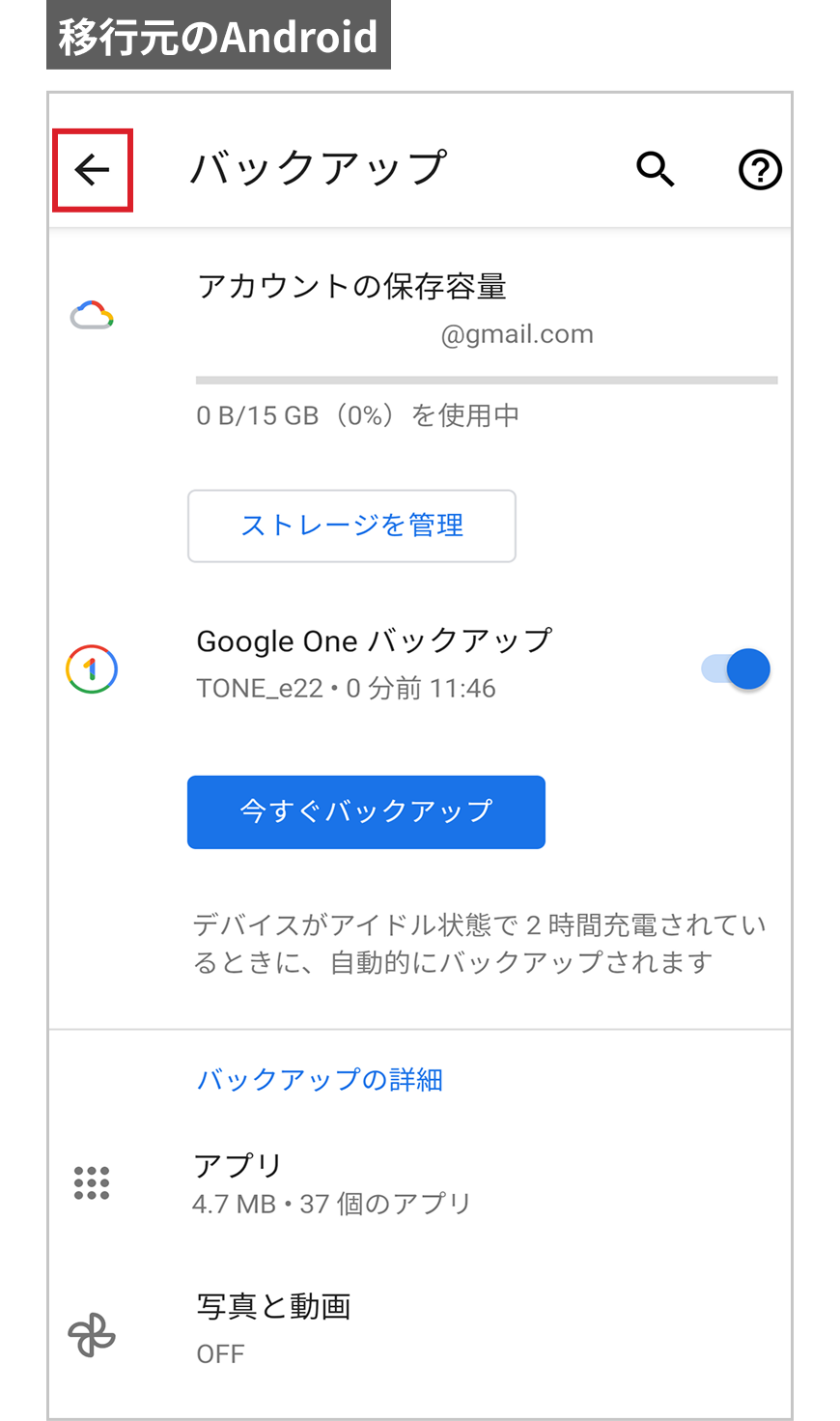Open search in the Backup screen
840x1421 pixels.
[656, 169]
